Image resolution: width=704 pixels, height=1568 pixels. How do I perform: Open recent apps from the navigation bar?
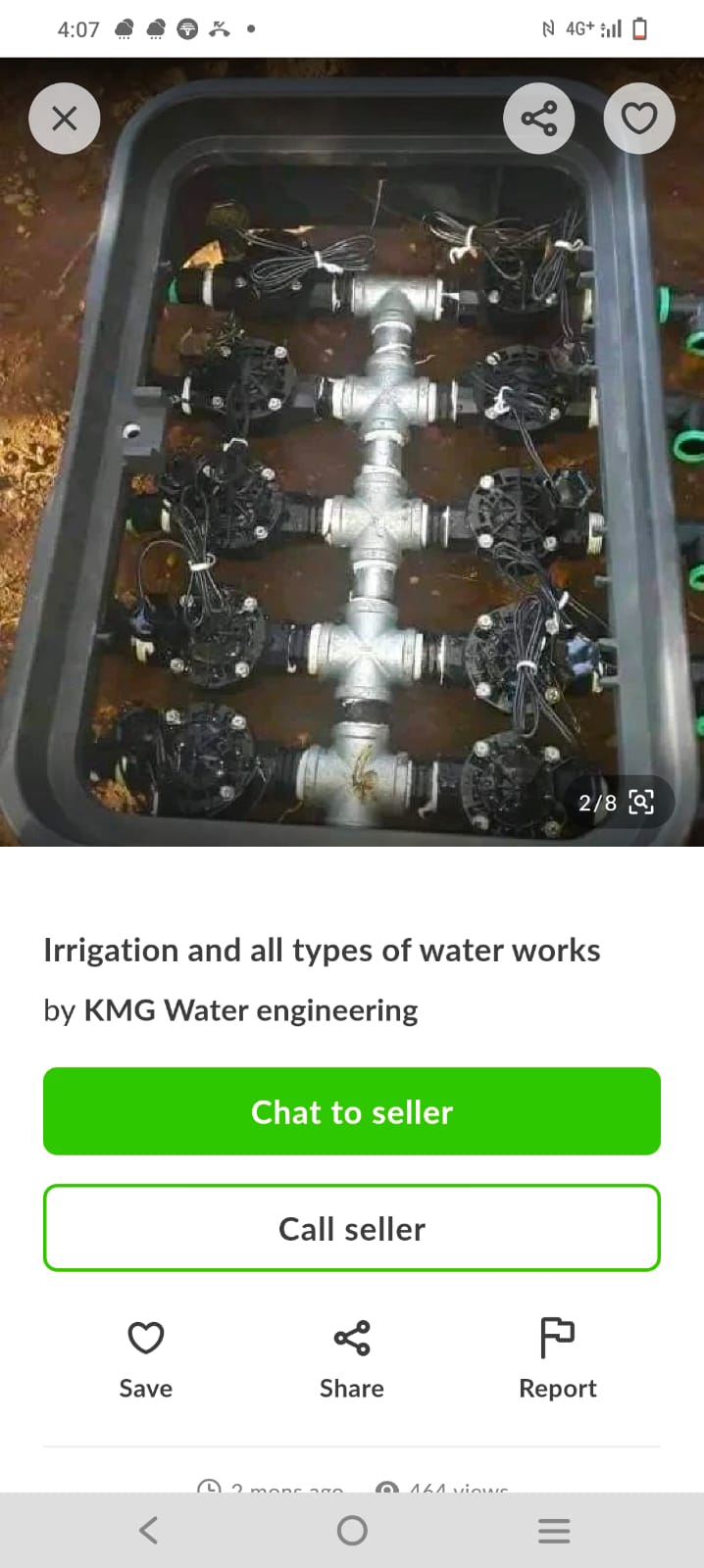tap(554, 1531)
